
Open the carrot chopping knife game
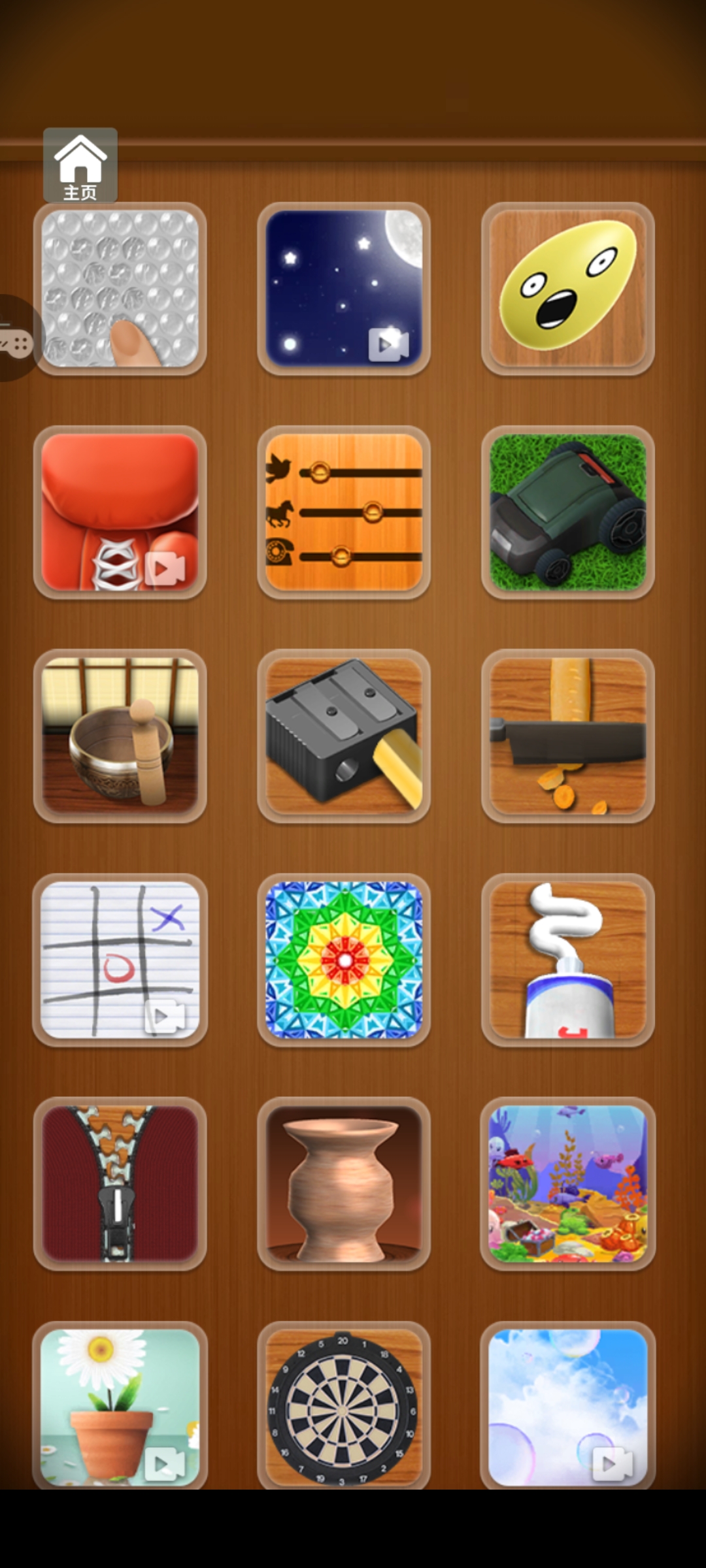[567, 736]
